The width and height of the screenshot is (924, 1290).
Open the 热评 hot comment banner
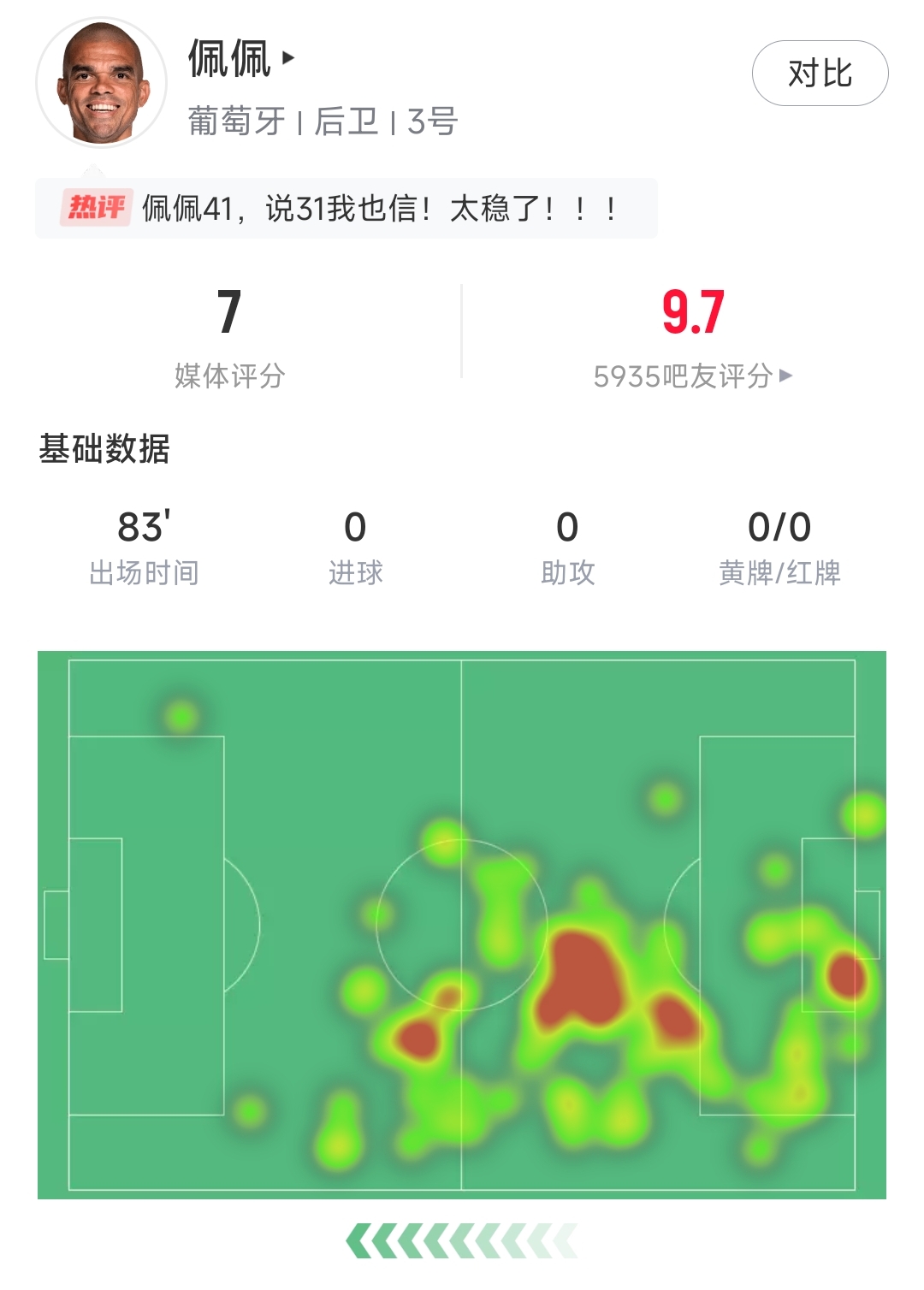point(346,208)
